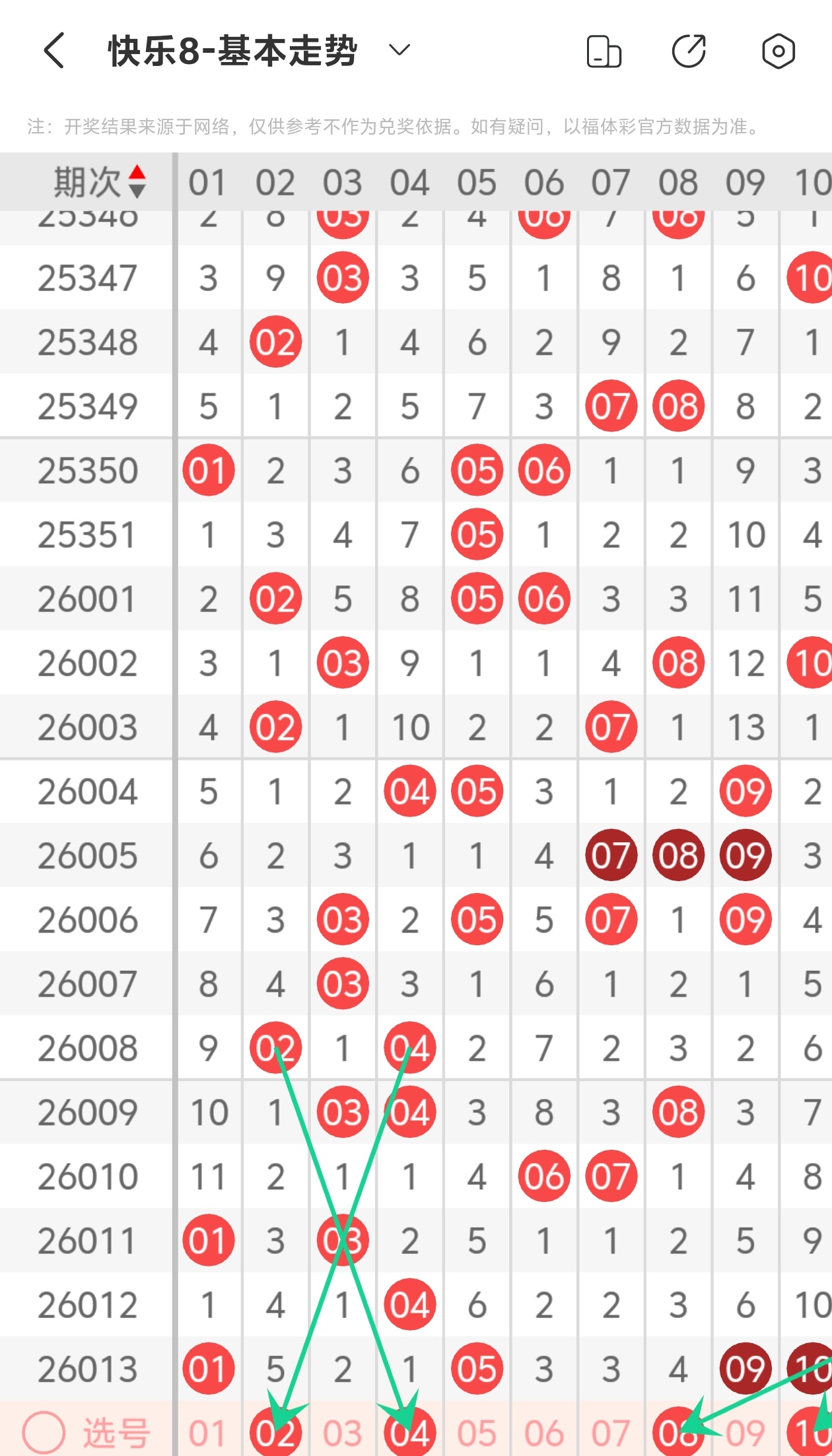The image size is (832, 1456).
Task: Go back using the back arrow
Action: click(x=54, y=51)
